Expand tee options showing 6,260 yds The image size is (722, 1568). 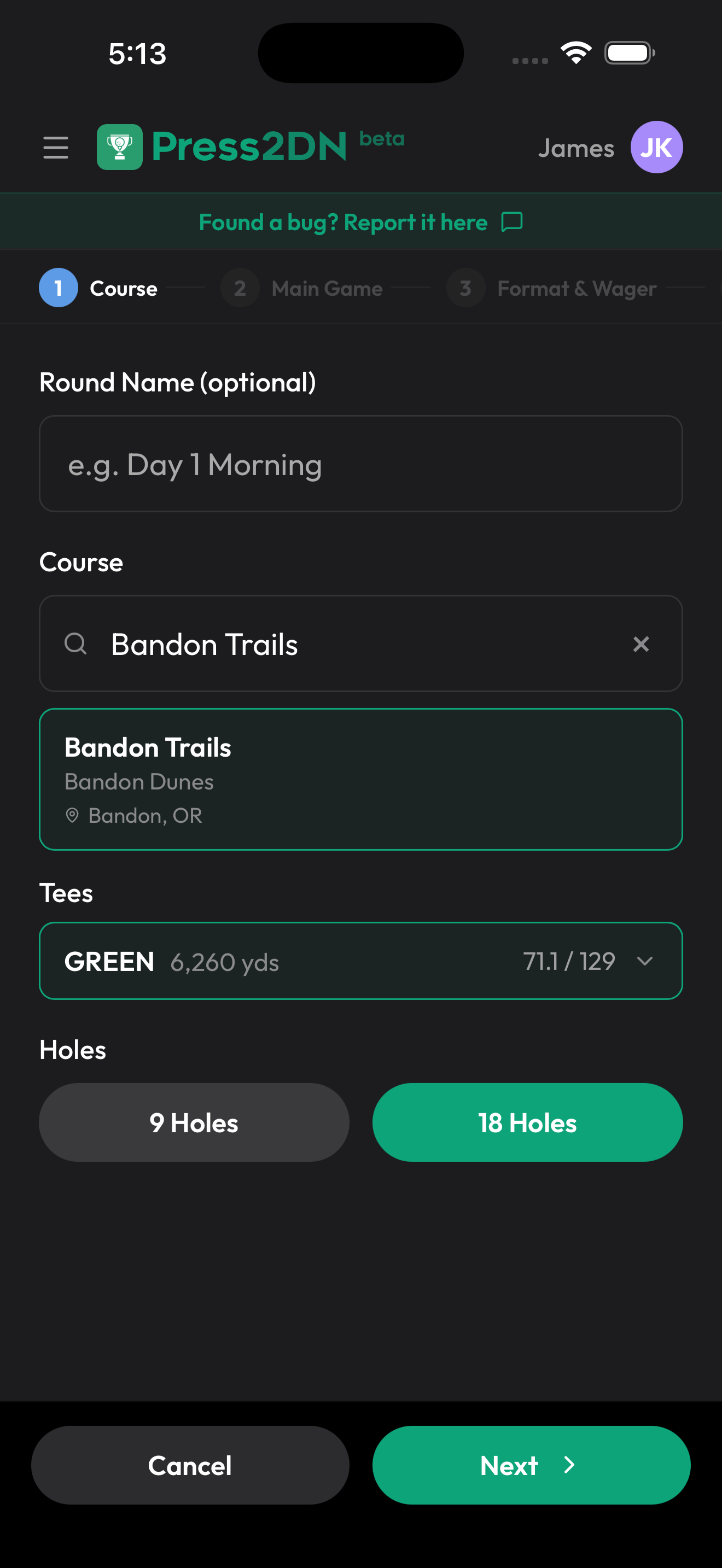(224, 962)
